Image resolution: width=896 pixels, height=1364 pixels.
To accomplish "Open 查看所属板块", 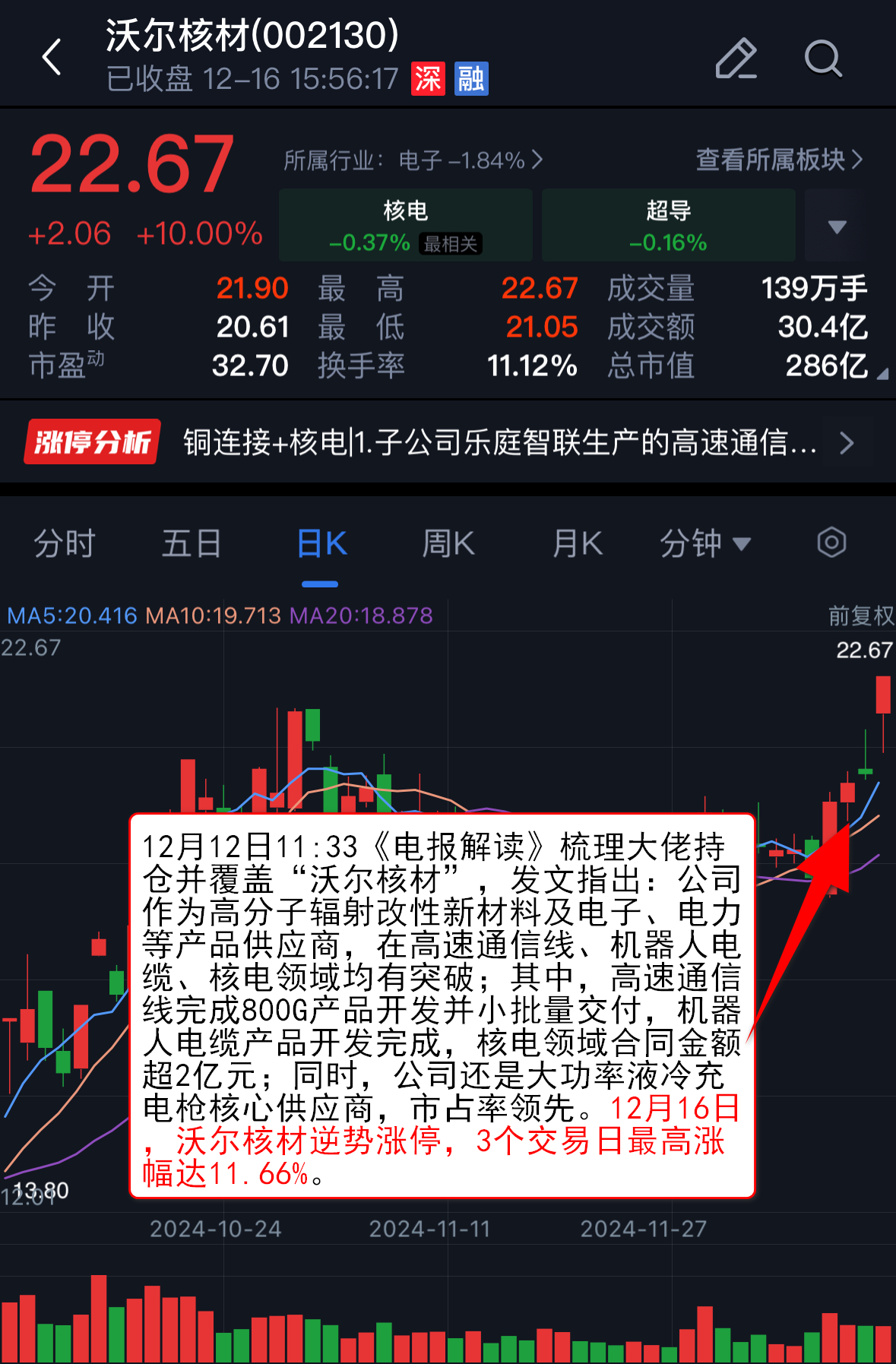I will 779,160.
